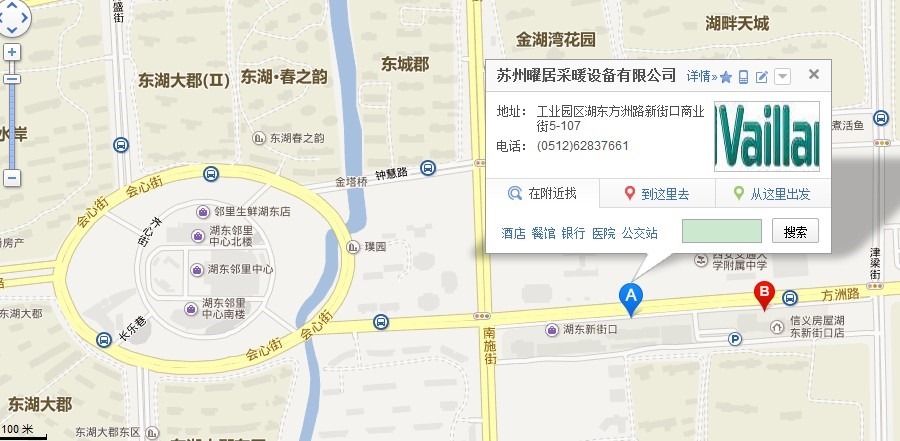
Task: Select the red B map marker
Action: click(x=765, y=294)
